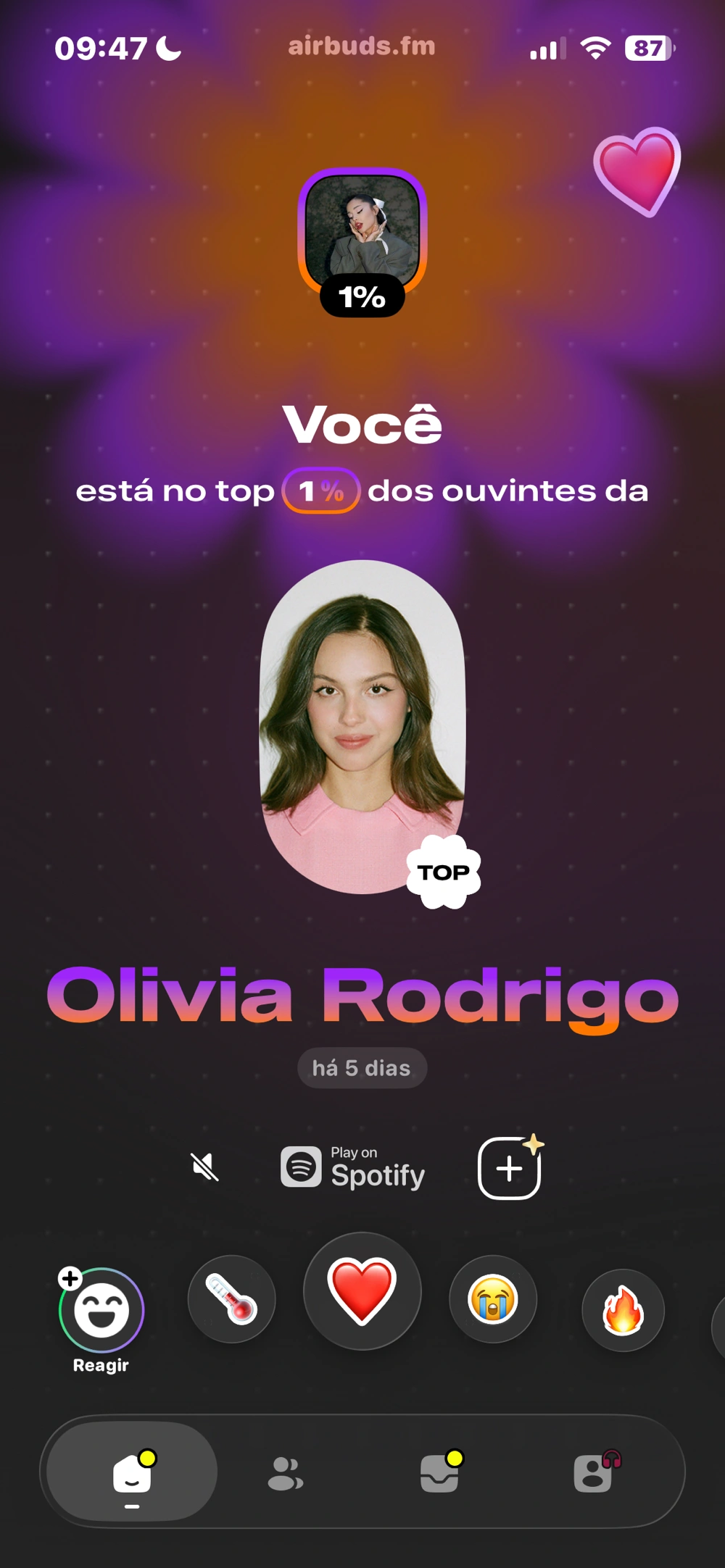
Task: React with the red heart emoji
Action: pyautogui.click(x=362, y=1291)
